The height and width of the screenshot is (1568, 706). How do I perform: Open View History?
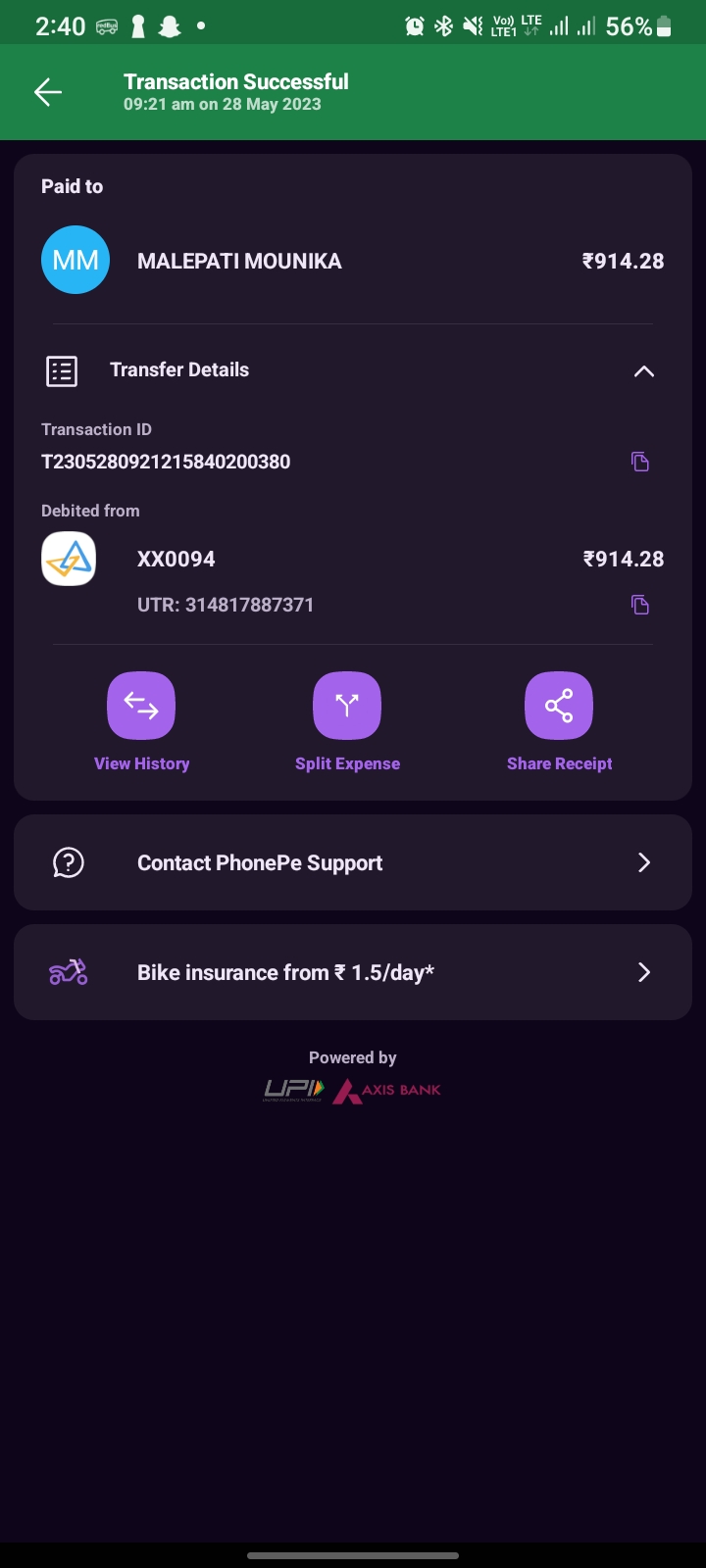click(141, 707)
